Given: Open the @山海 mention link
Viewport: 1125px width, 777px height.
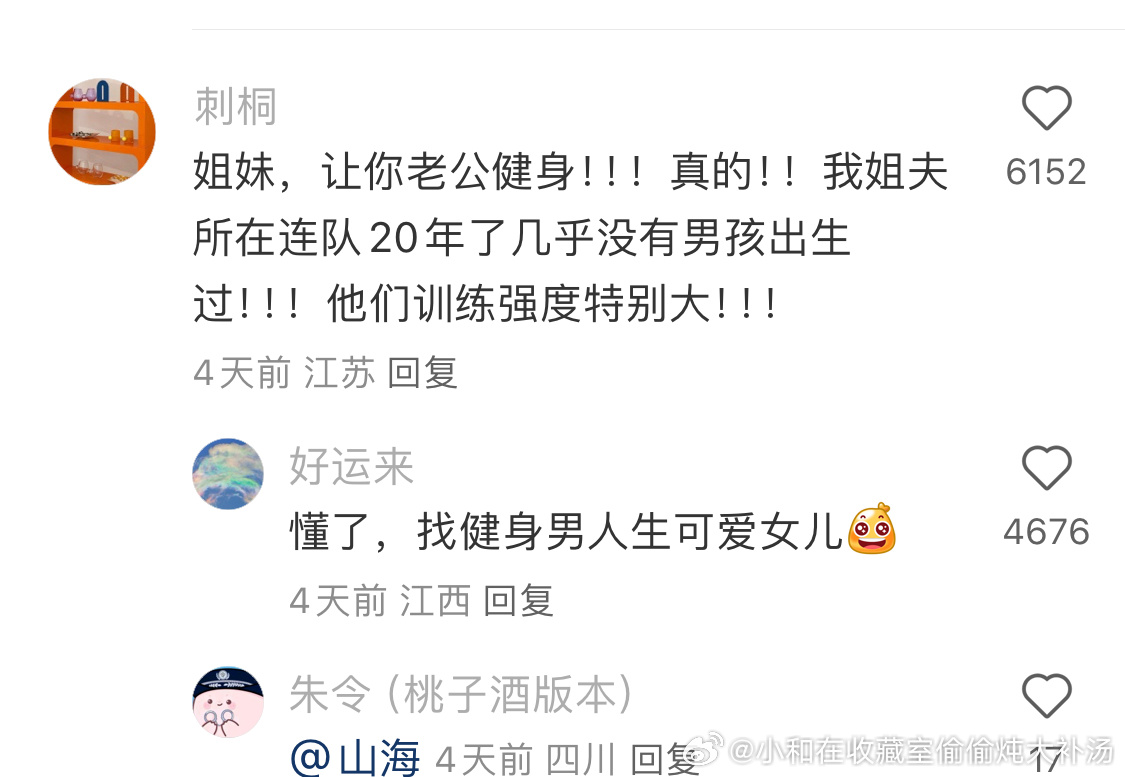Looking at the screenshot, I should [355, 759].
